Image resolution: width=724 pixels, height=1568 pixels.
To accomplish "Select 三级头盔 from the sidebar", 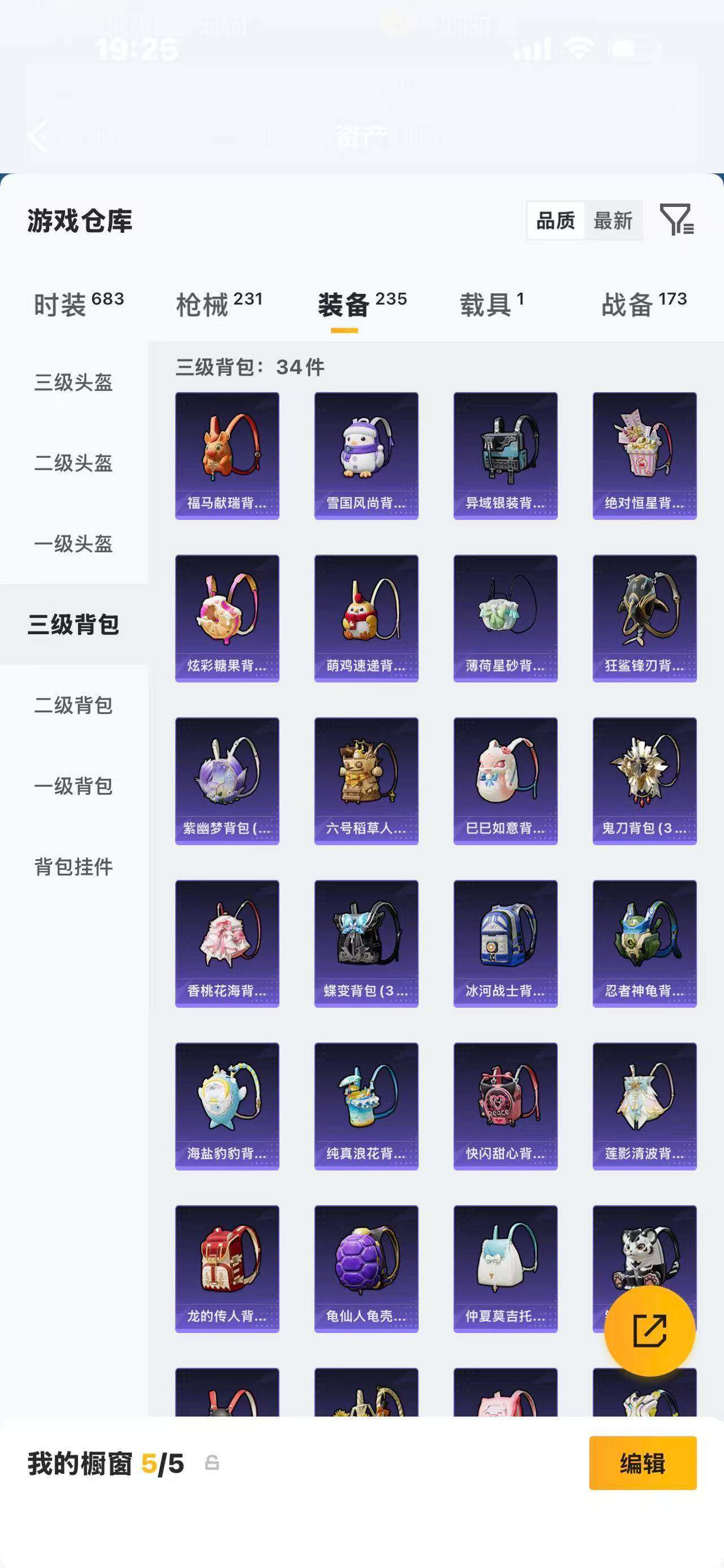I will 74,383.
